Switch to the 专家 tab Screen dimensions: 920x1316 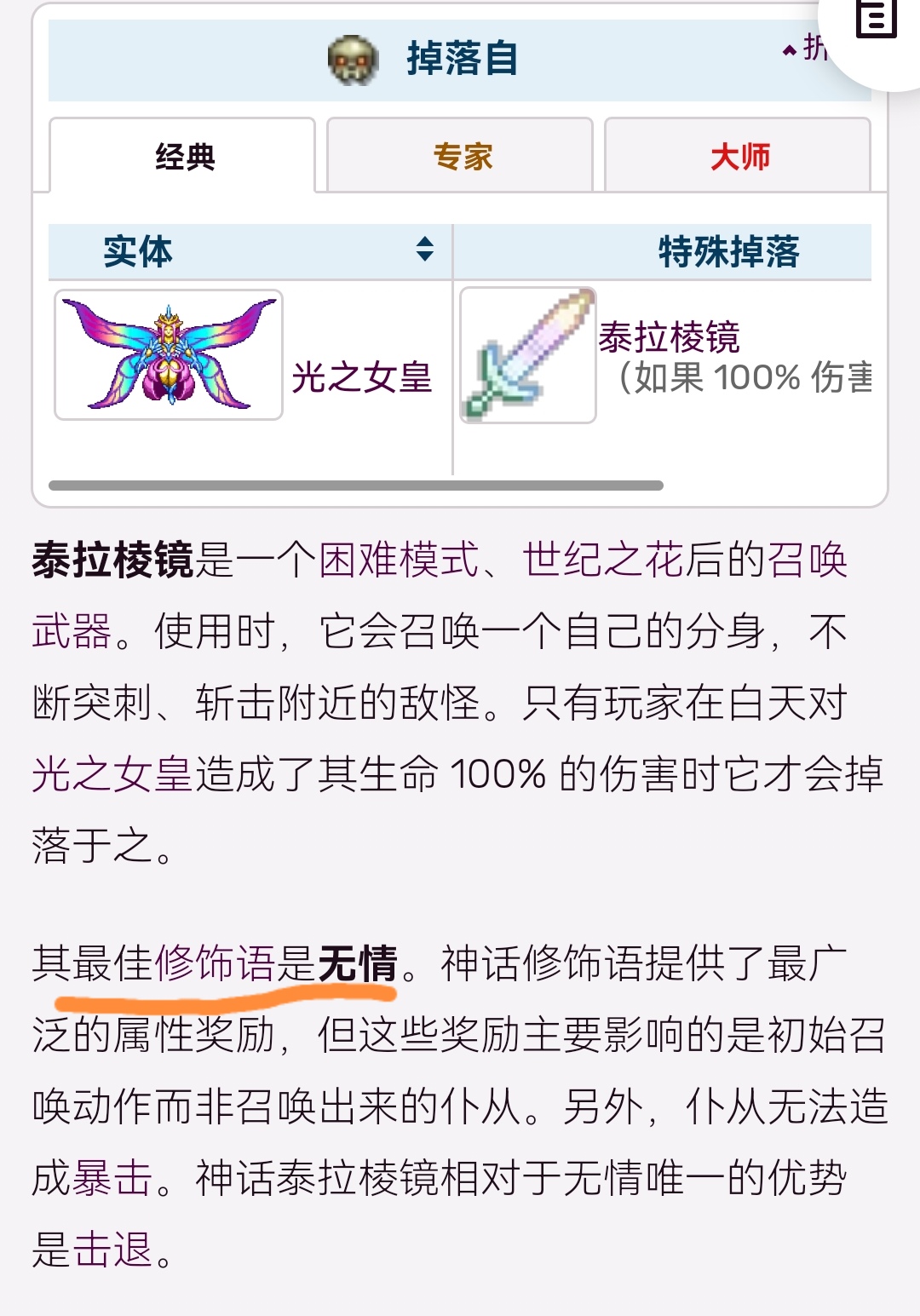461,157
